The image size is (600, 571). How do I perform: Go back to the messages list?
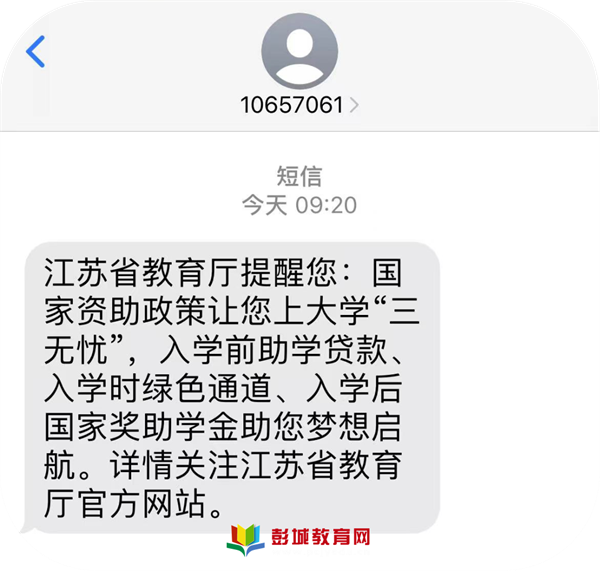pyautogui.click(x=36, y=51)
